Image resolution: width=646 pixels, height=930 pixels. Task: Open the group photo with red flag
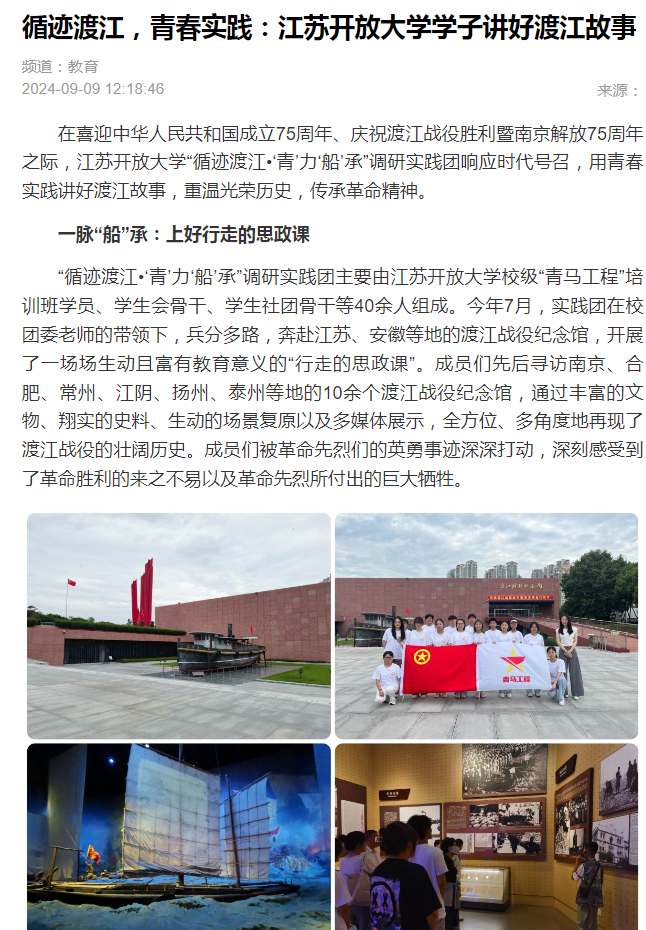click(486, 626)
